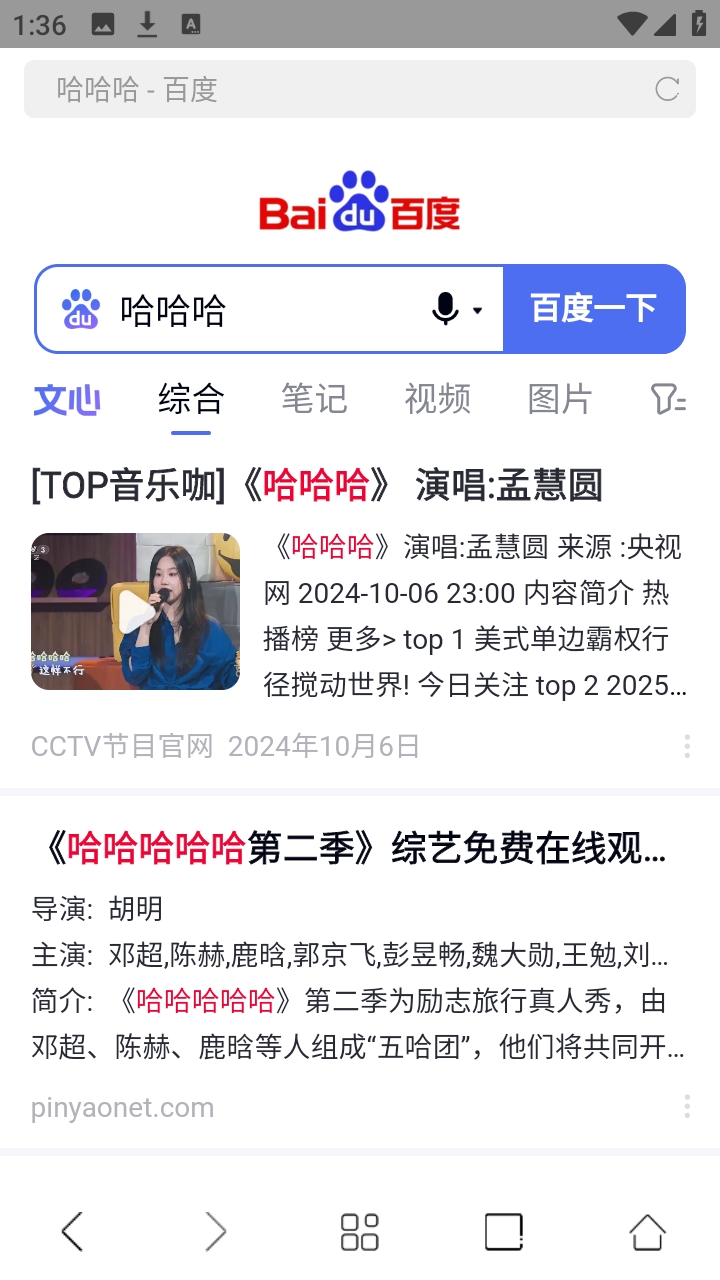Open the 哈哈哈哈哈第二季 variety show result
This screenshot has width=720, height=1280.
[356, 849]
